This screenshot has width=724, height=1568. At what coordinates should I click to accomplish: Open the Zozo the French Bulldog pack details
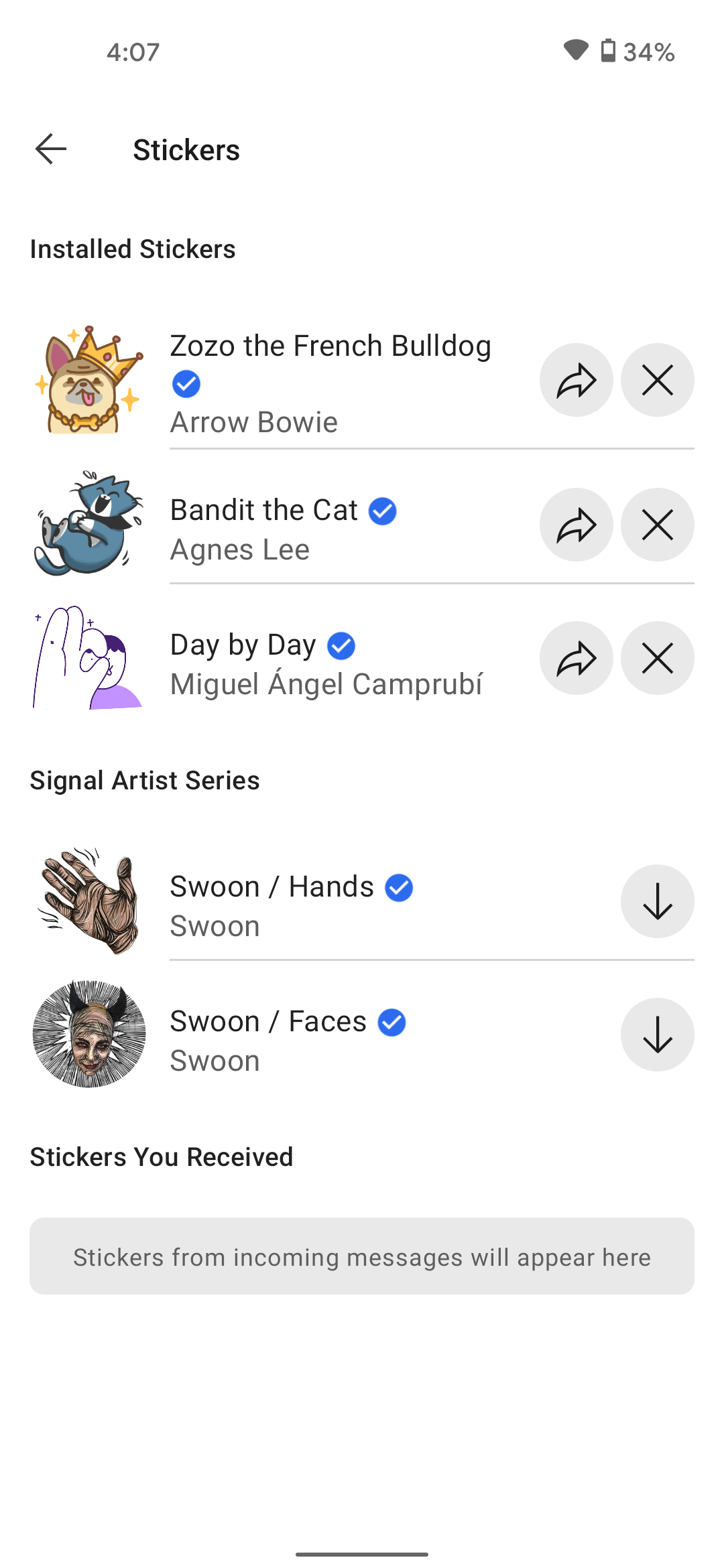coord(330,346)
